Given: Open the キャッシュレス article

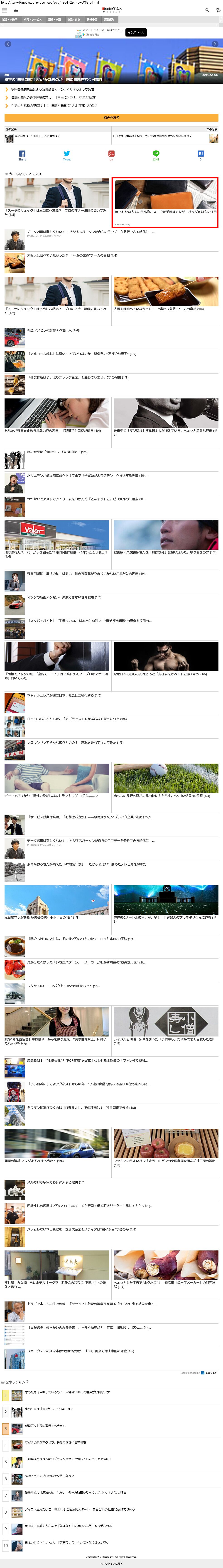Looking at the screenshot, I should coord(64,695).
